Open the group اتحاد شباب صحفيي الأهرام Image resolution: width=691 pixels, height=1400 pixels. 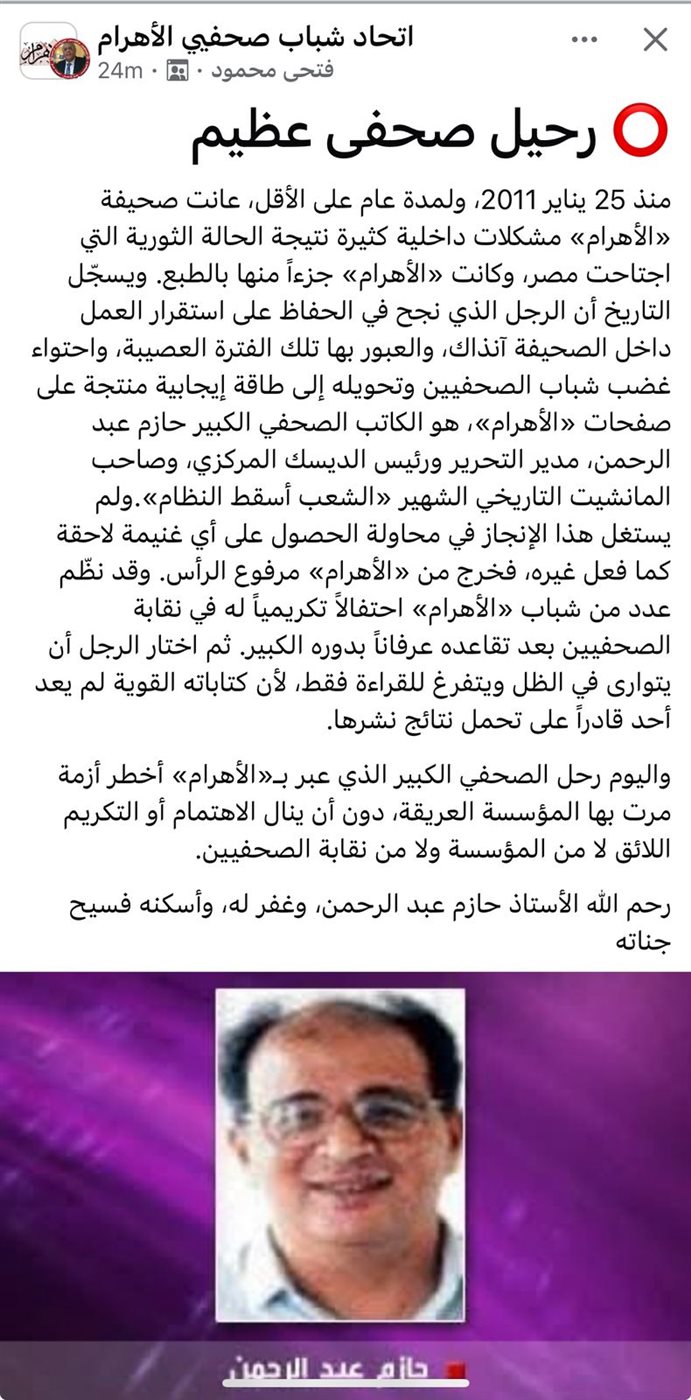(256, 37)
